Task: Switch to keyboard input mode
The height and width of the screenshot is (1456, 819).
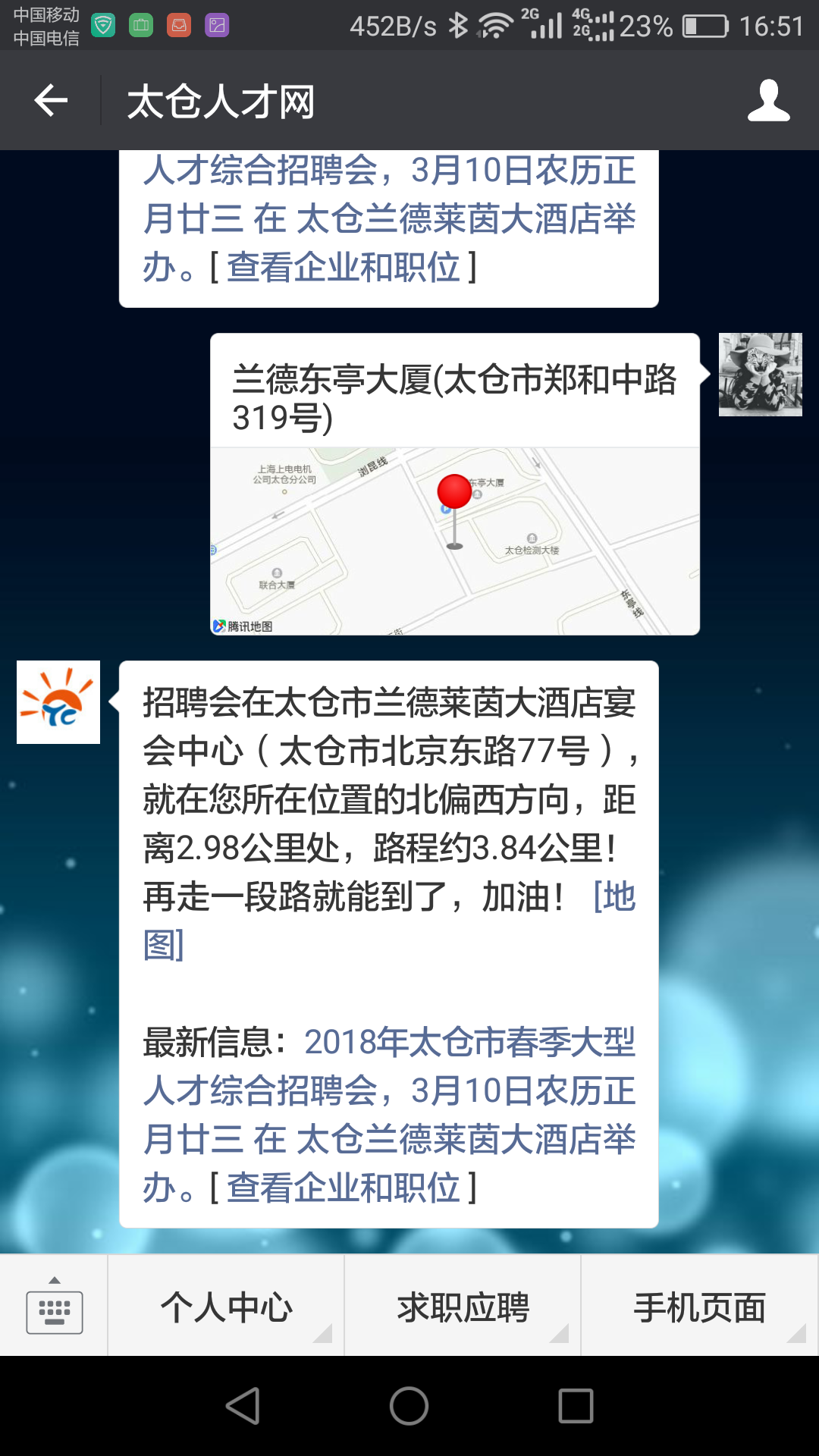Action: (54, 1306)
